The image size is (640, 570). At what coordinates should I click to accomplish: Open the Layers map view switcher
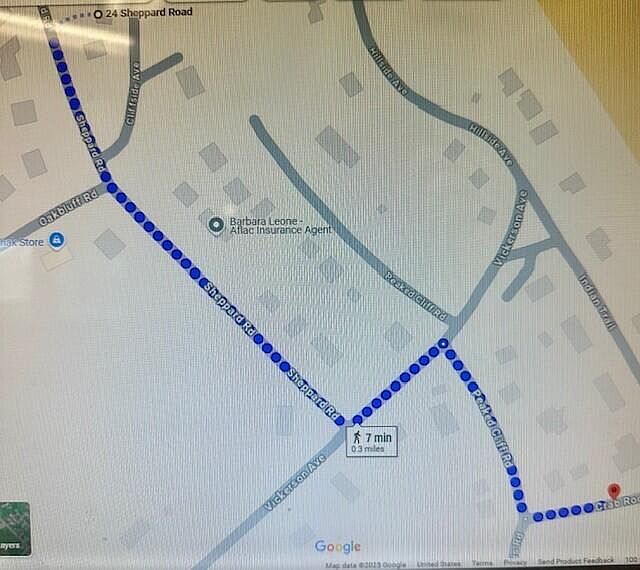click(x=13, y=527)
